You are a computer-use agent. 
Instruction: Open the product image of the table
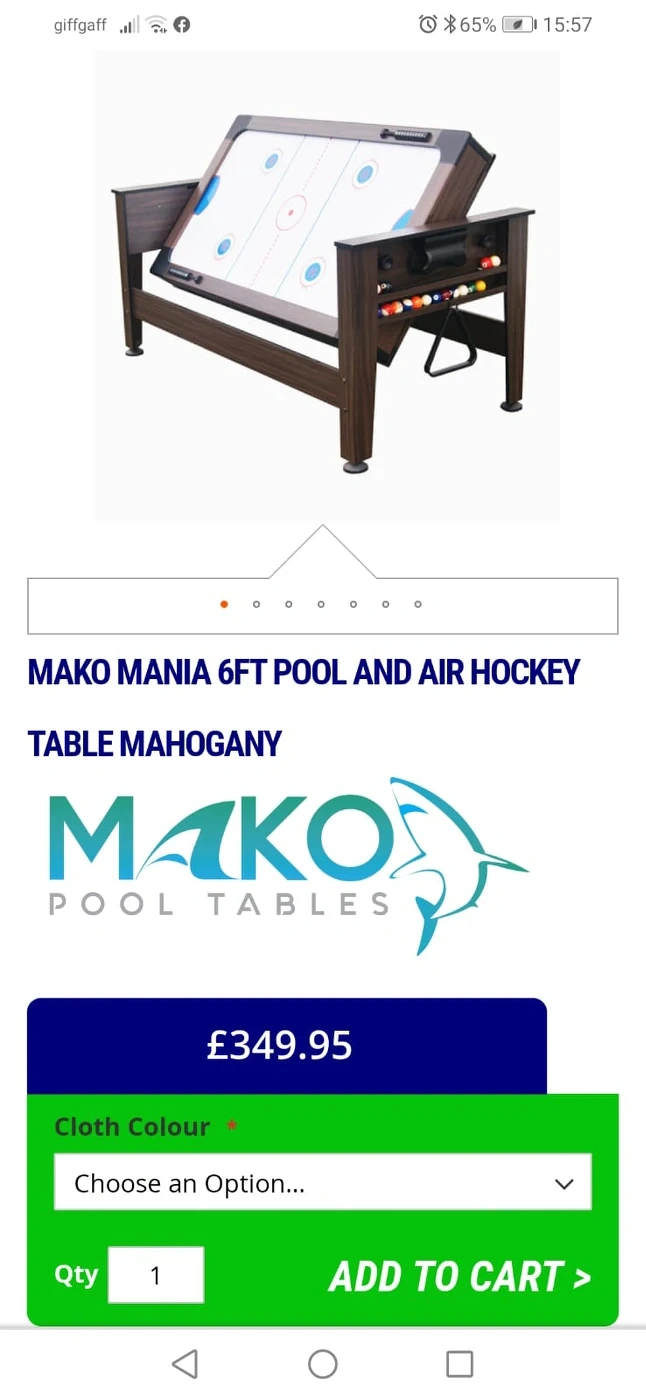[325, 285]
